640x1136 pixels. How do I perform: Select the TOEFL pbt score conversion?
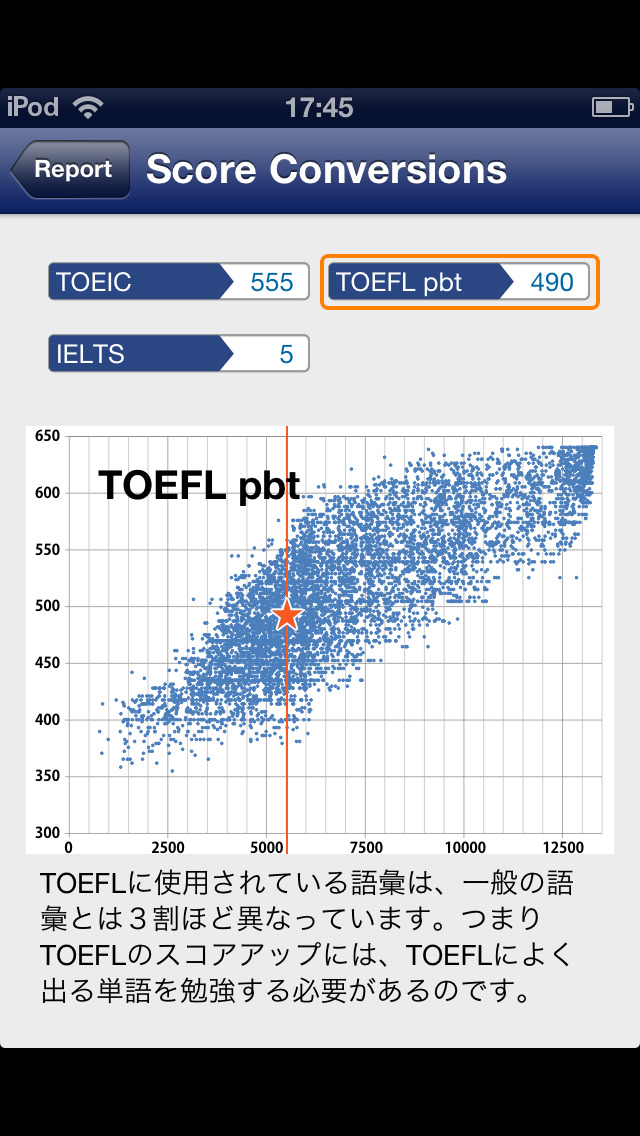[x=459, y=282]
